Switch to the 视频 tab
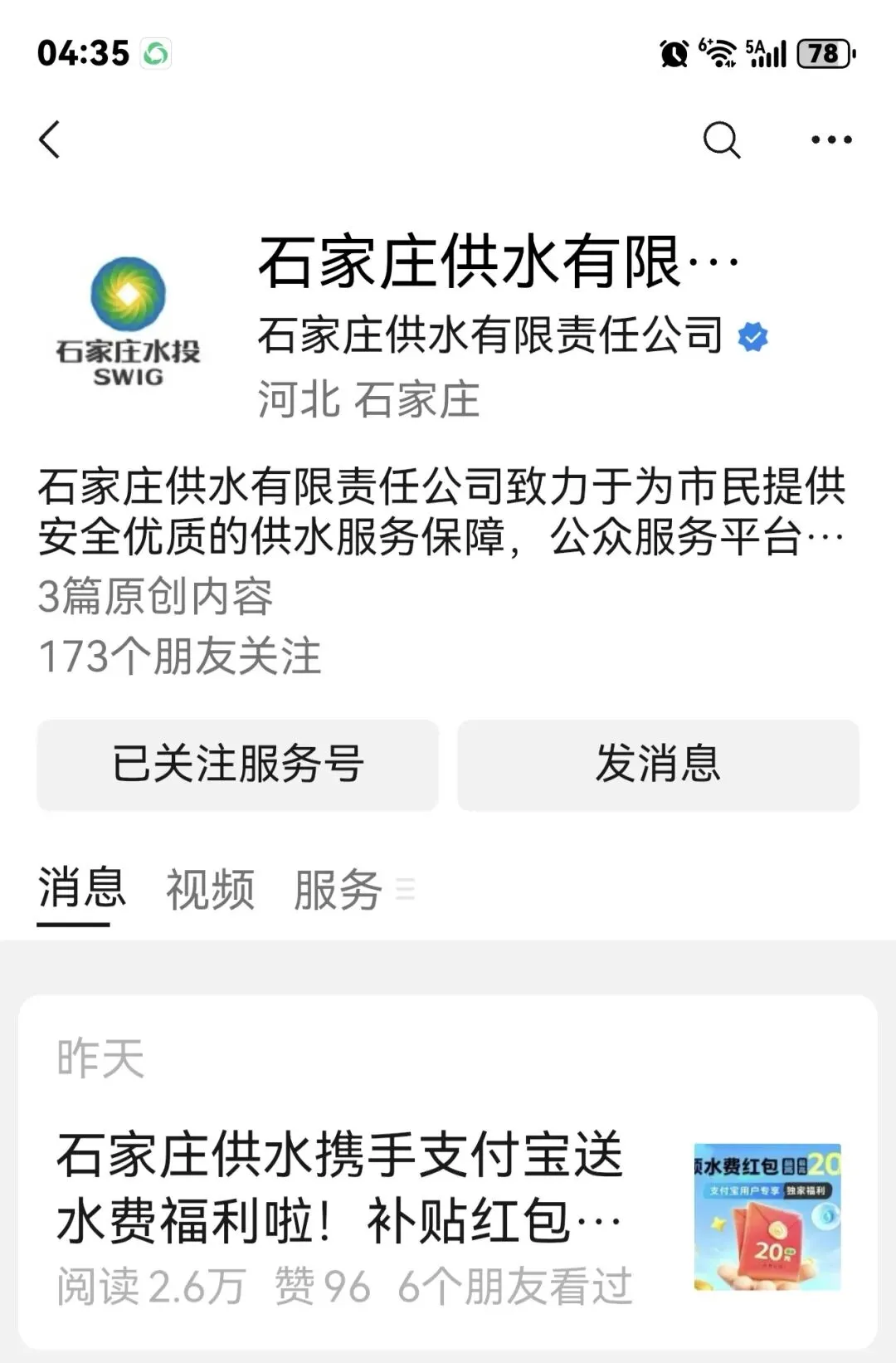896x1363 pixels. [x=210, y=890]
